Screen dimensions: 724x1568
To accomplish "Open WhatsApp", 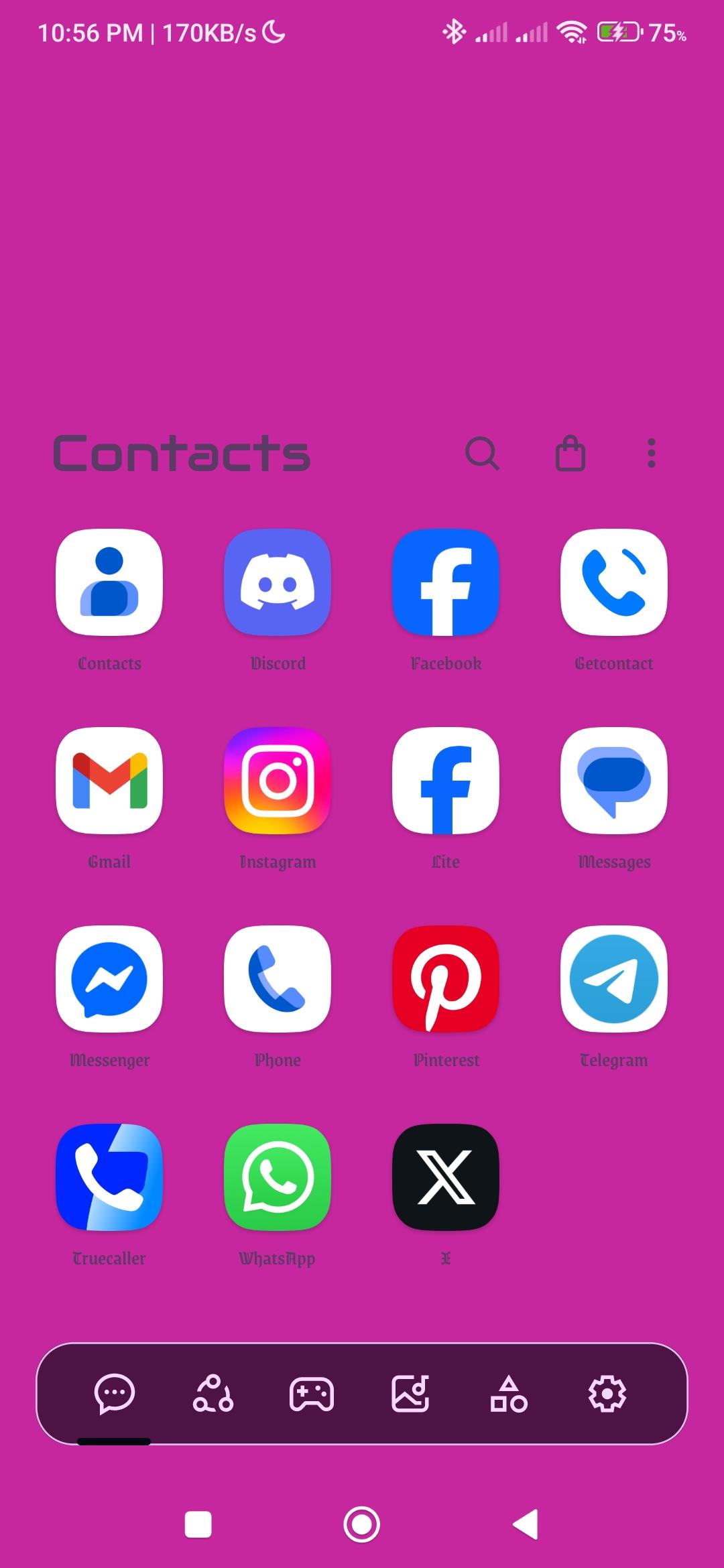I will pos(278,1177).
